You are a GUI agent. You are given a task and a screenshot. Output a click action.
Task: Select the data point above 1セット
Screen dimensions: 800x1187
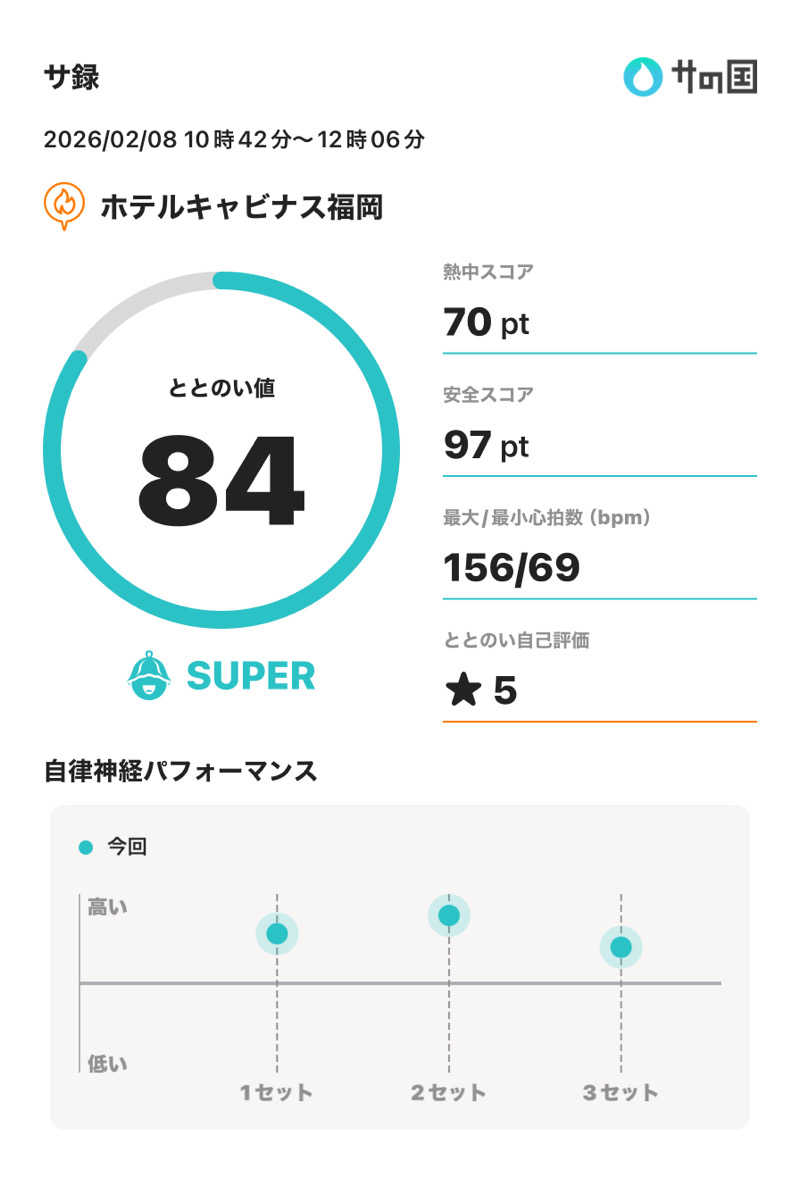pos(277,934)
